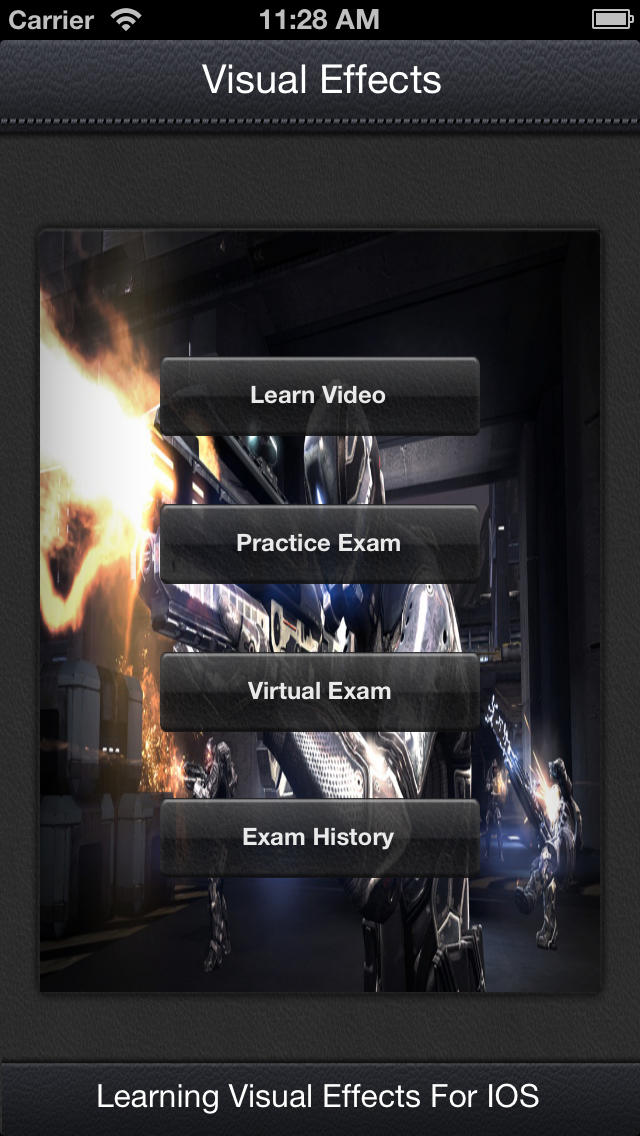Launch the Virtual Exam
The height and width of the screenshot is (1136, 640).
[x=320, y=691]
